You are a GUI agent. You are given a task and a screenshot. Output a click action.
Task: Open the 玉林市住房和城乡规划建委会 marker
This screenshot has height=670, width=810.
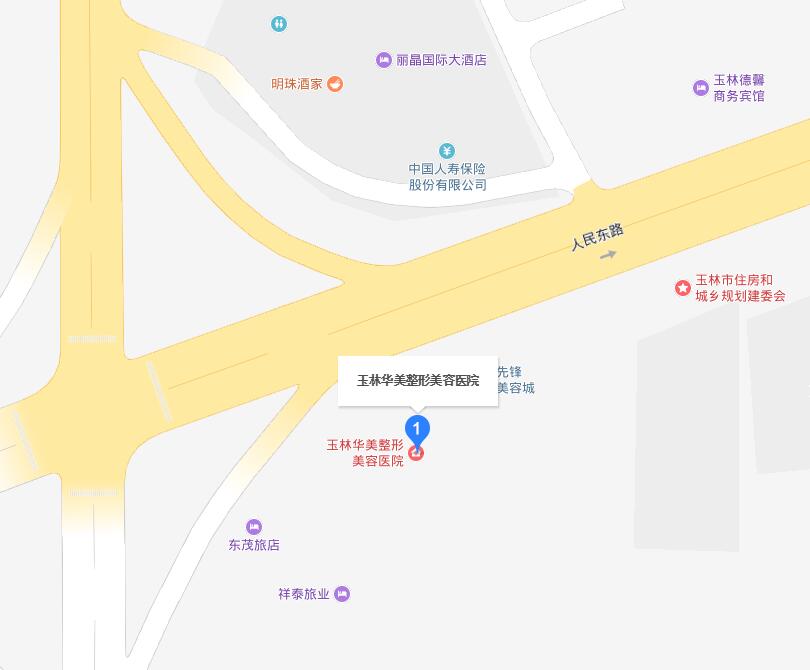point(683,288)
